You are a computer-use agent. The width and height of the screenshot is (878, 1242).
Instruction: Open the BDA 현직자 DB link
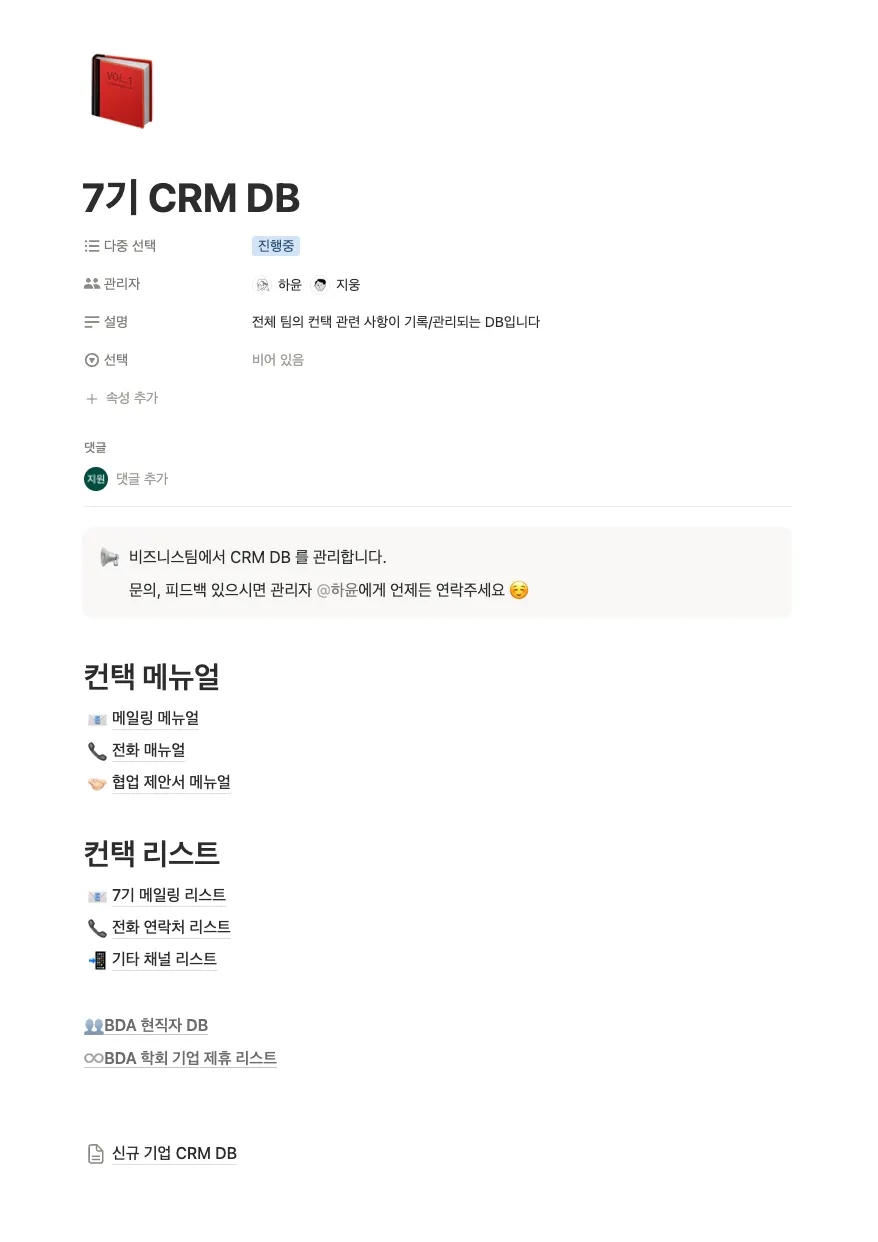pyautogui.click(x=155, y=1025)
